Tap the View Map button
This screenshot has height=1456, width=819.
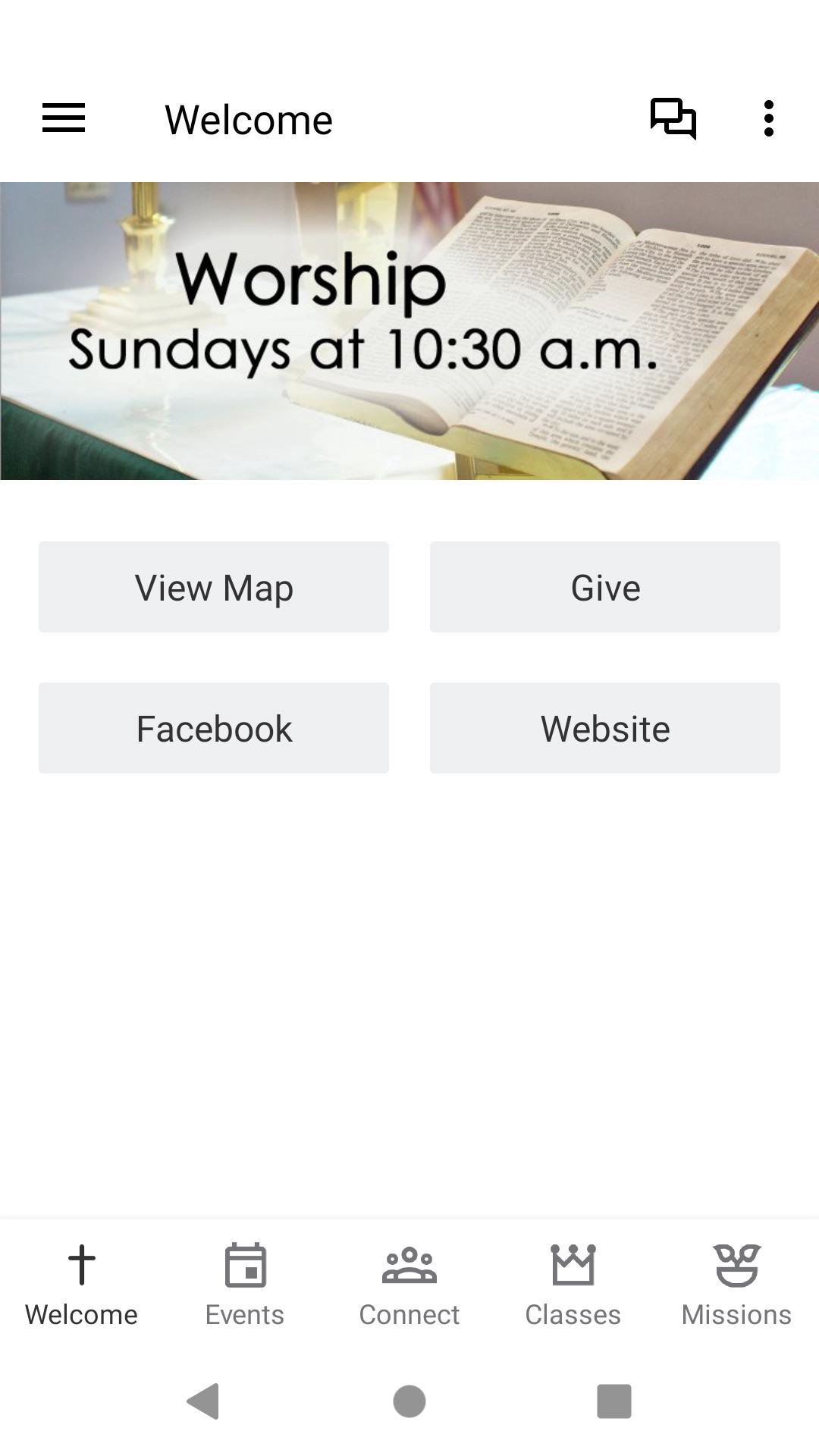coord(214,587)
